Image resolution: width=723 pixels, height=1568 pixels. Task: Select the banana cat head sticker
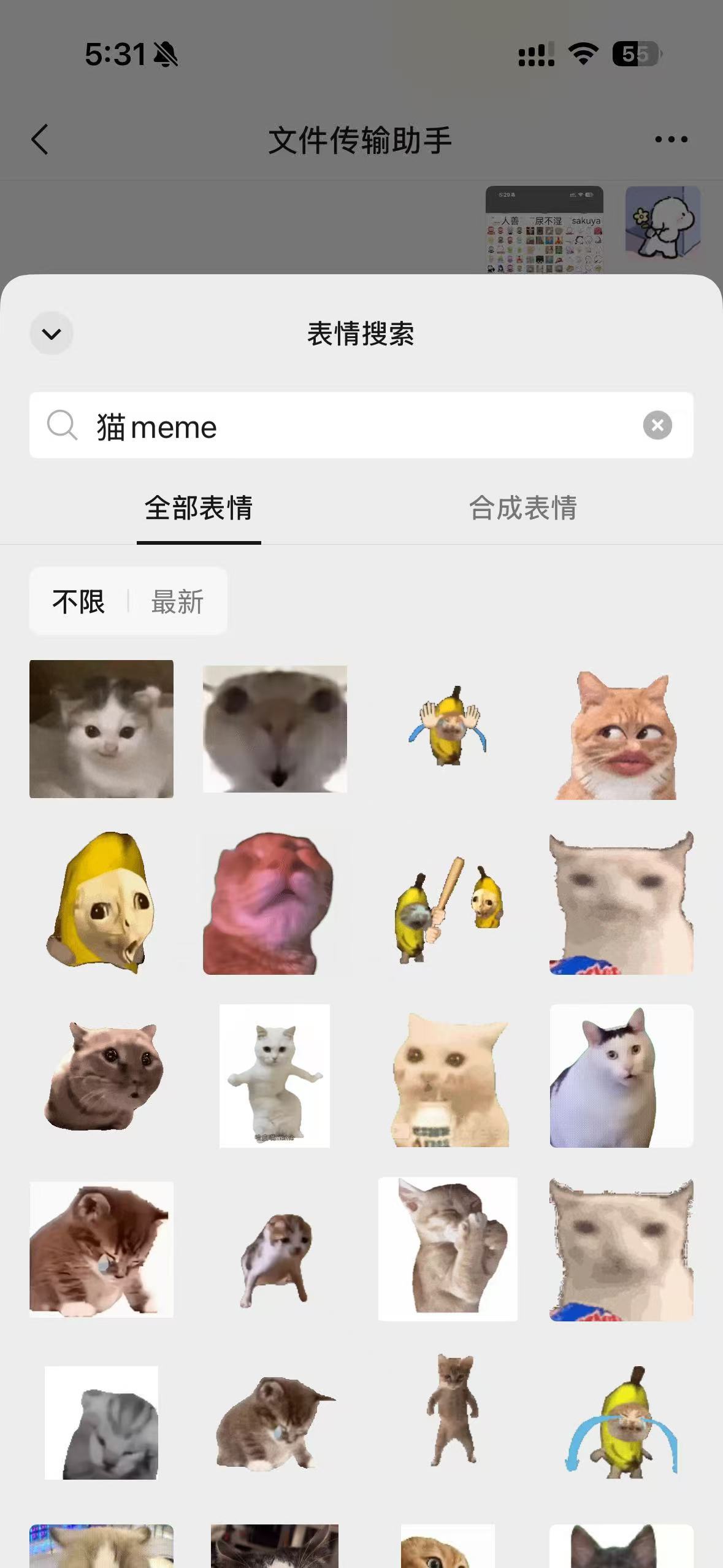(x=101, y=902)
